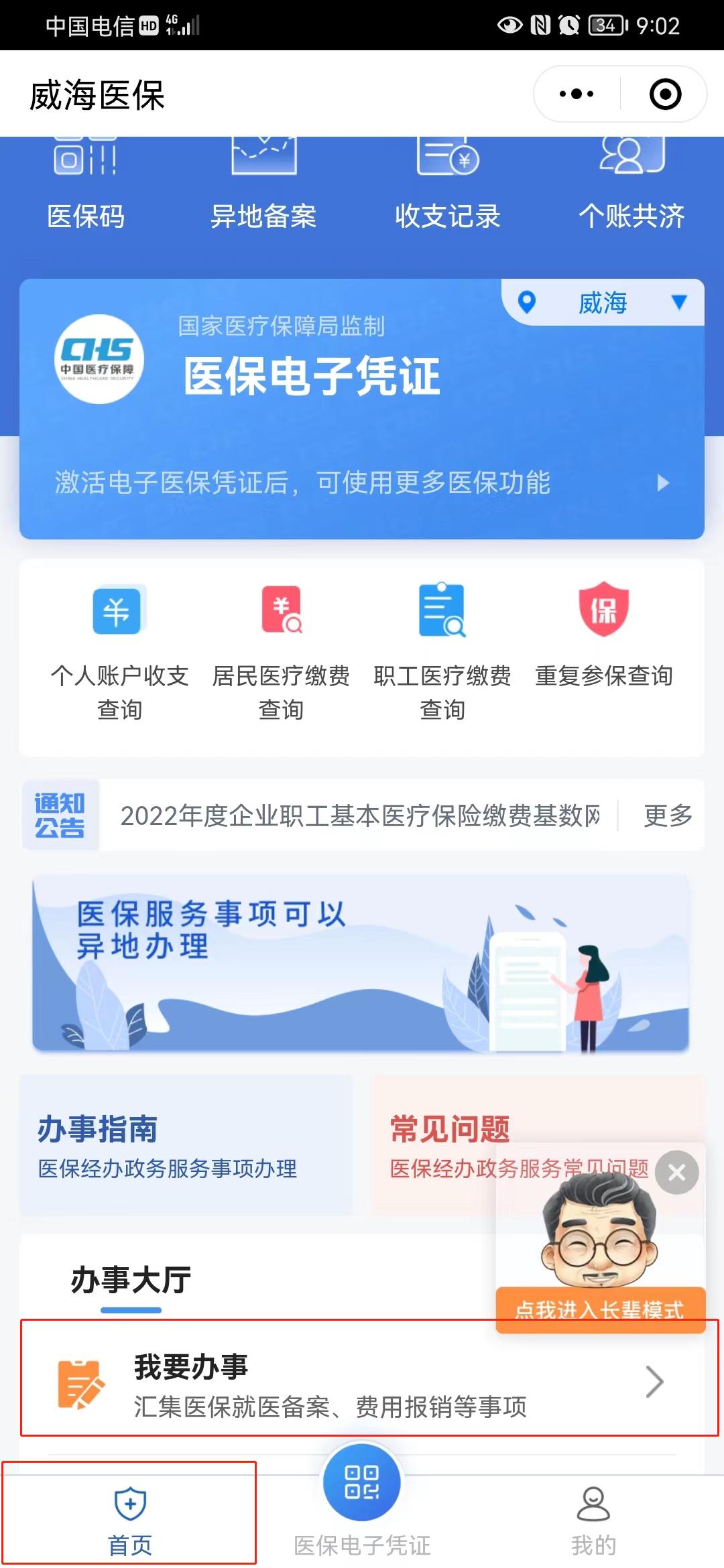
Task: Activate the 医保电子凭证 card
Action: coord(362,482)
